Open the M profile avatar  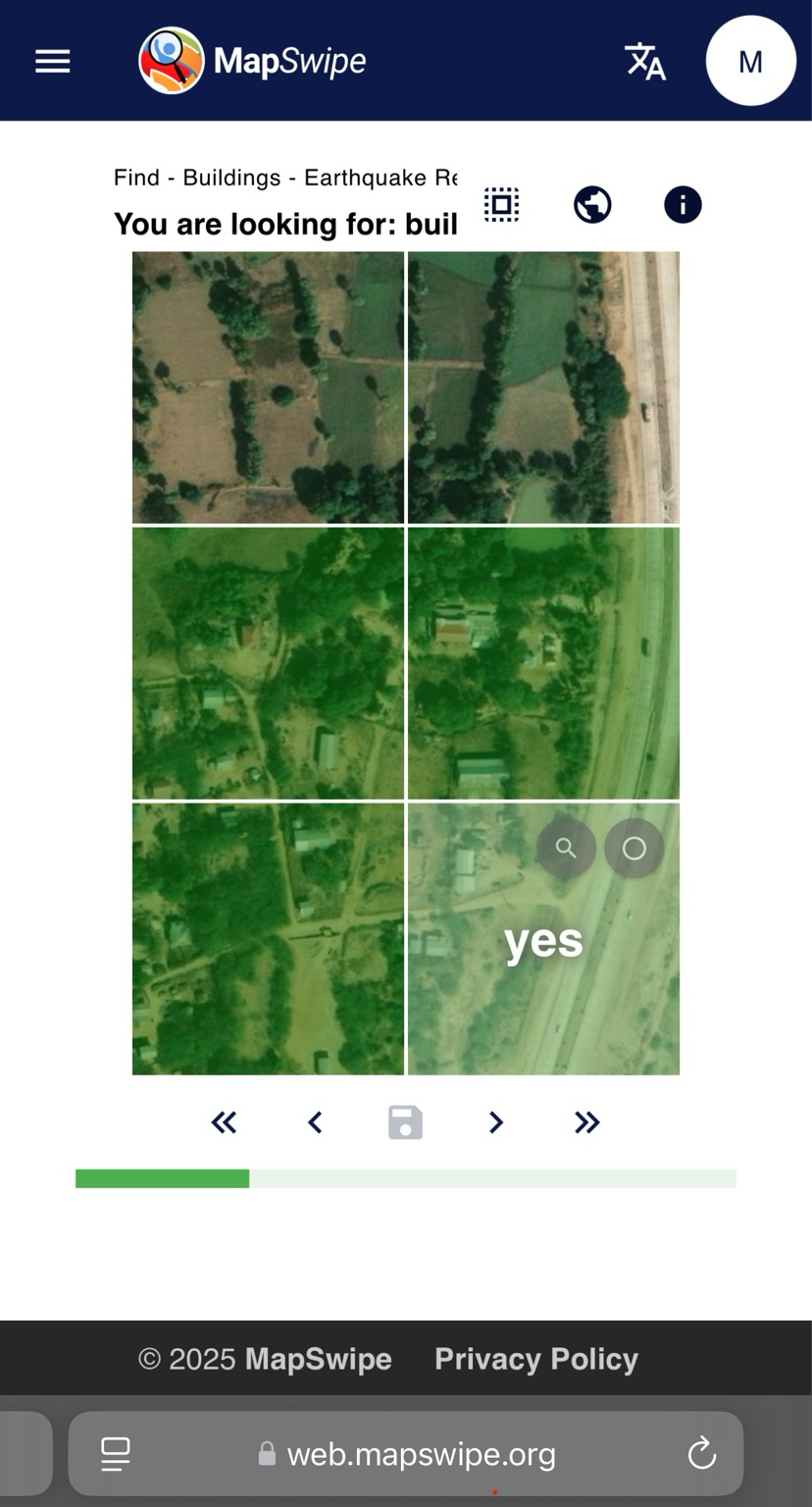750,61
